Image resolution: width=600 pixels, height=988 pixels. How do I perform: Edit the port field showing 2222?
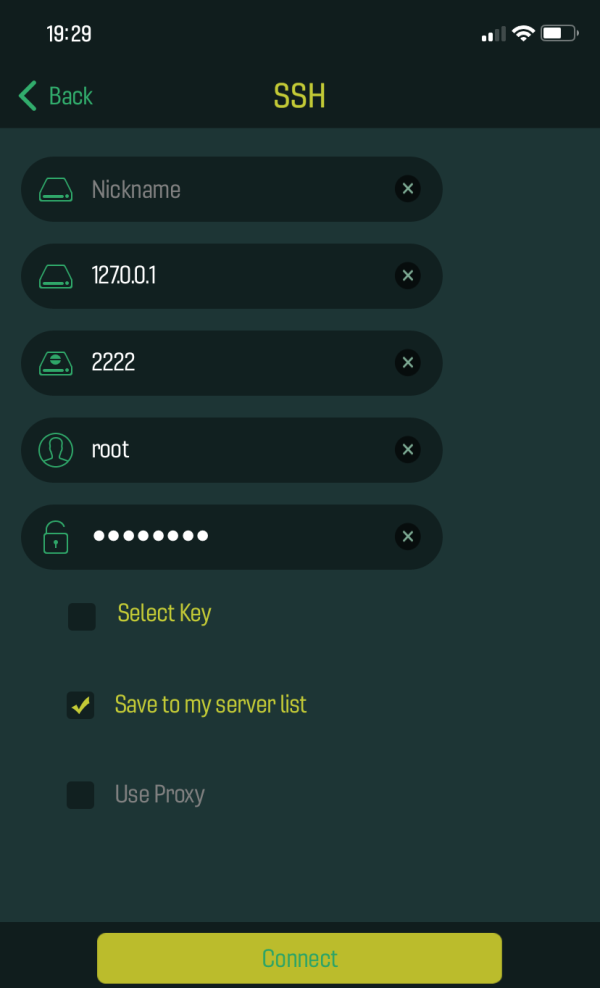click(235, 363)
